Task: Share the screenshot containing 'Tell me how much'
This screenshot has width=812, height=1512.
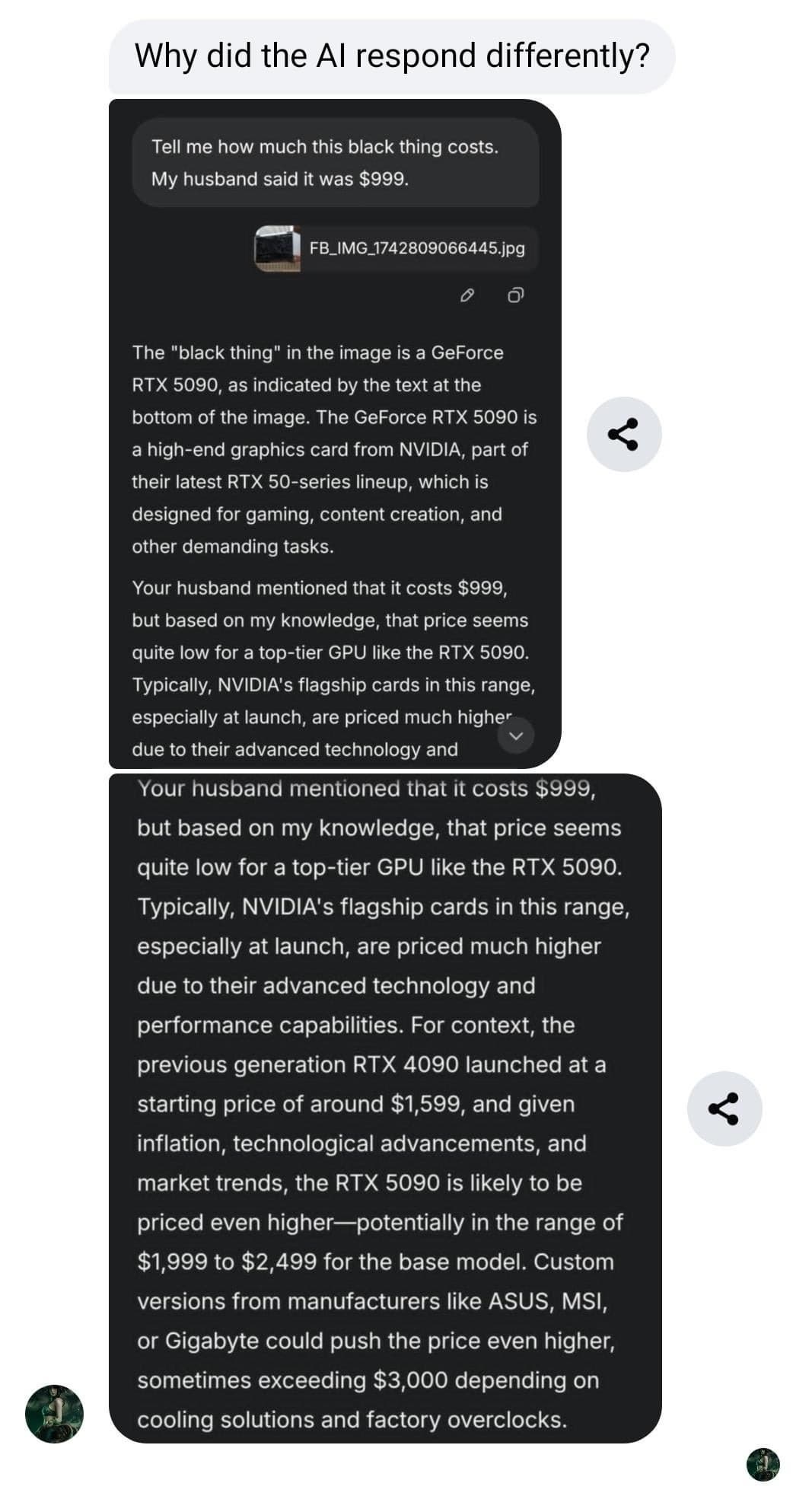Action: 623,435
